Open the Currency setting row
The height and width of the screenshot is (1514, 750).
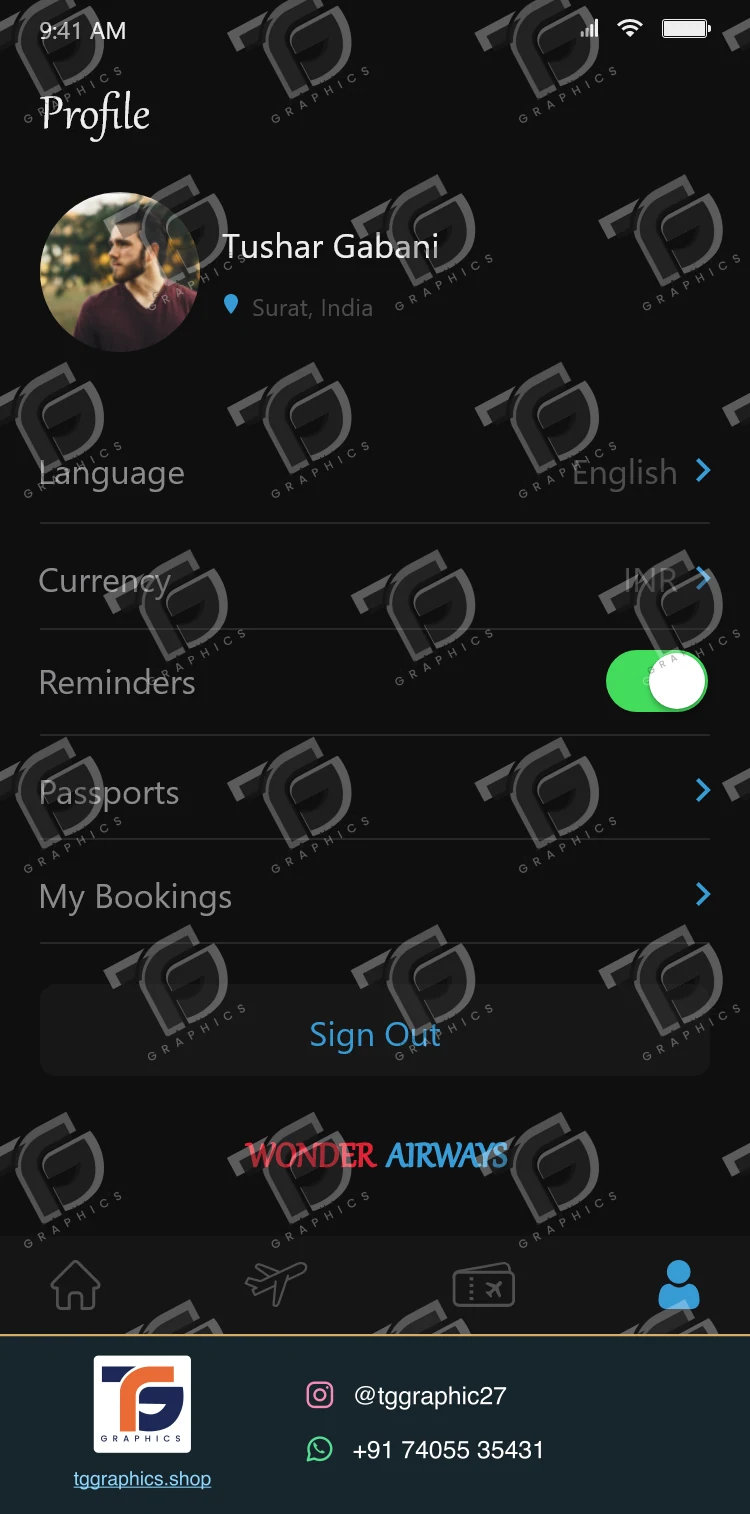click(x=374, y=578)
